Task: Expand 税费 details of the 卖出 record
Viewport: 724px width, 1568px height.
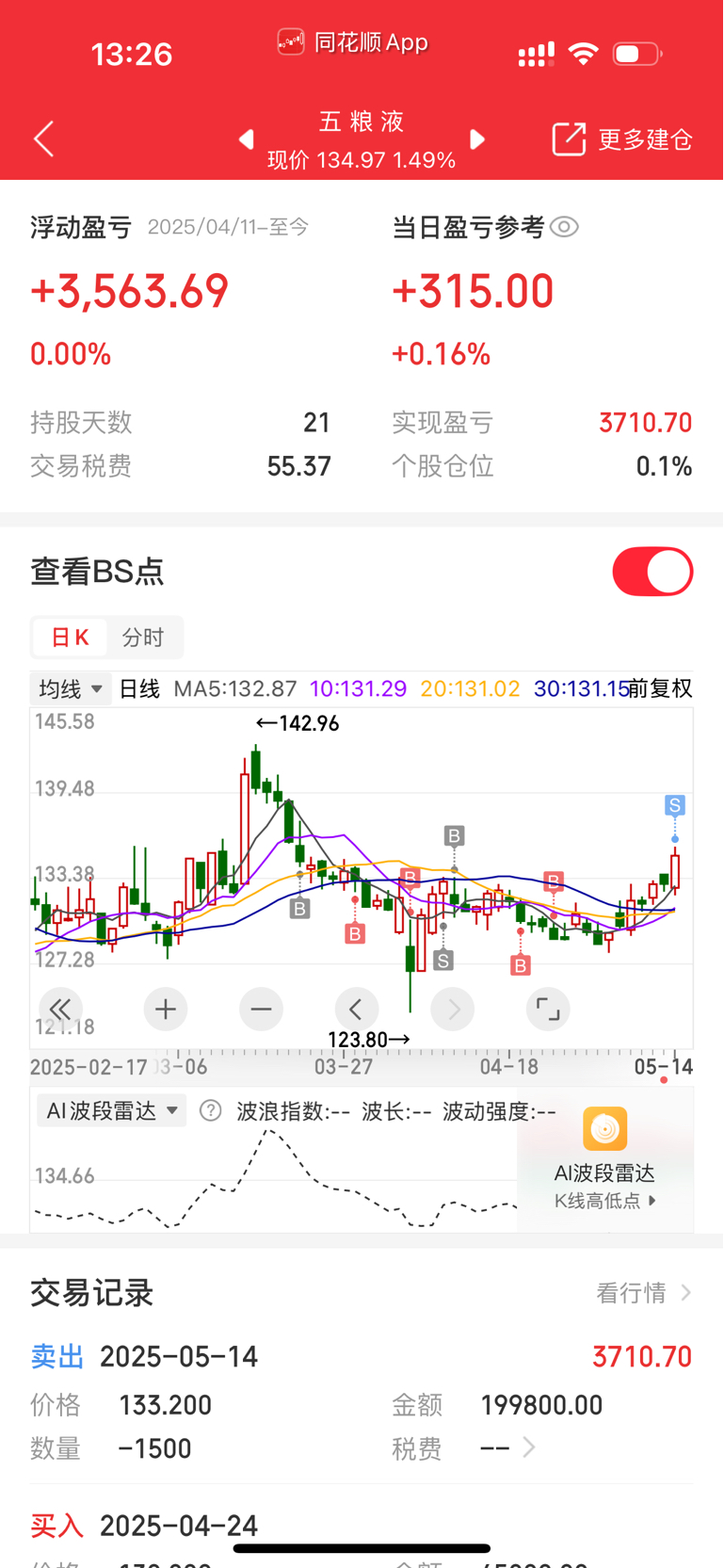Action: click(508, 1447)
